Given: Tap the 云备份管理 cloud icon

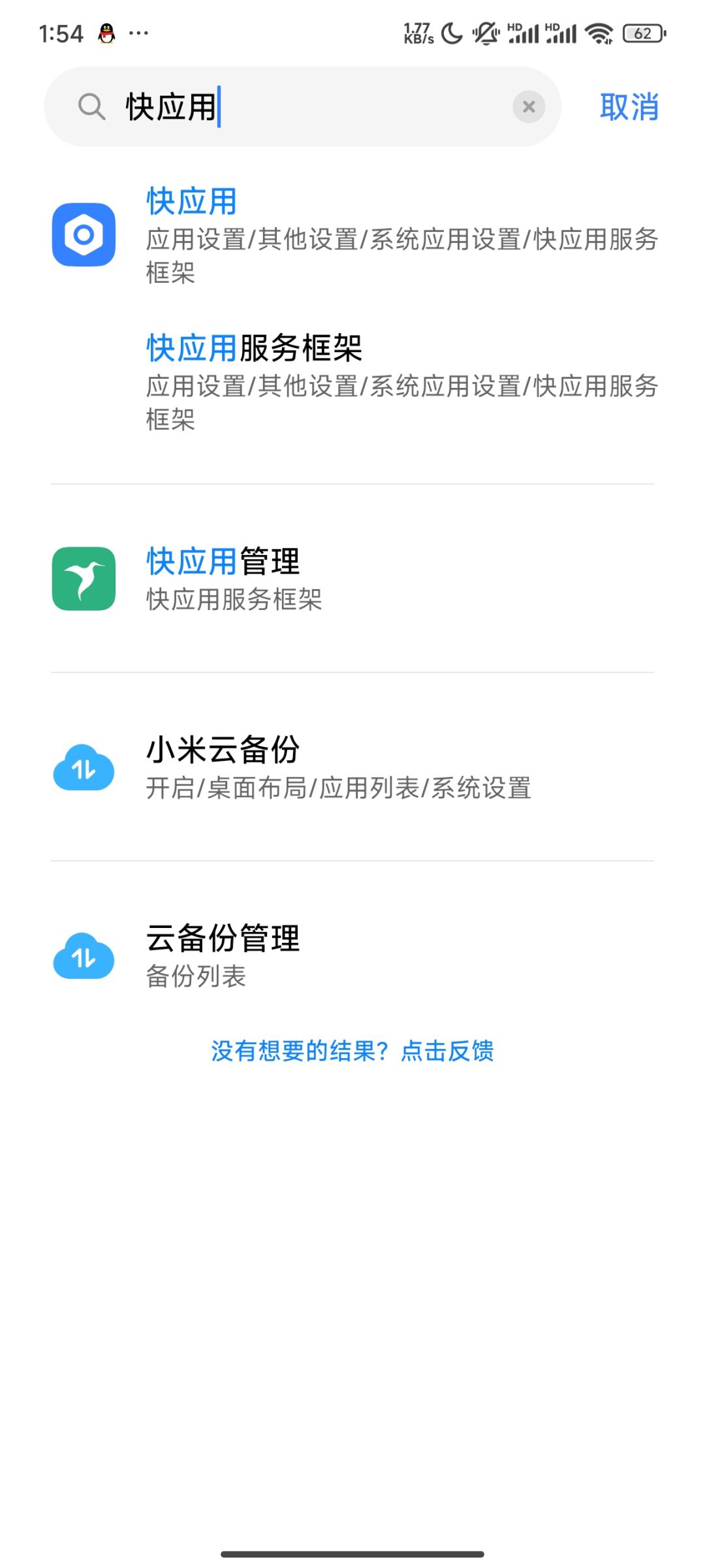Looking at the screenshot, I should 83,958.
